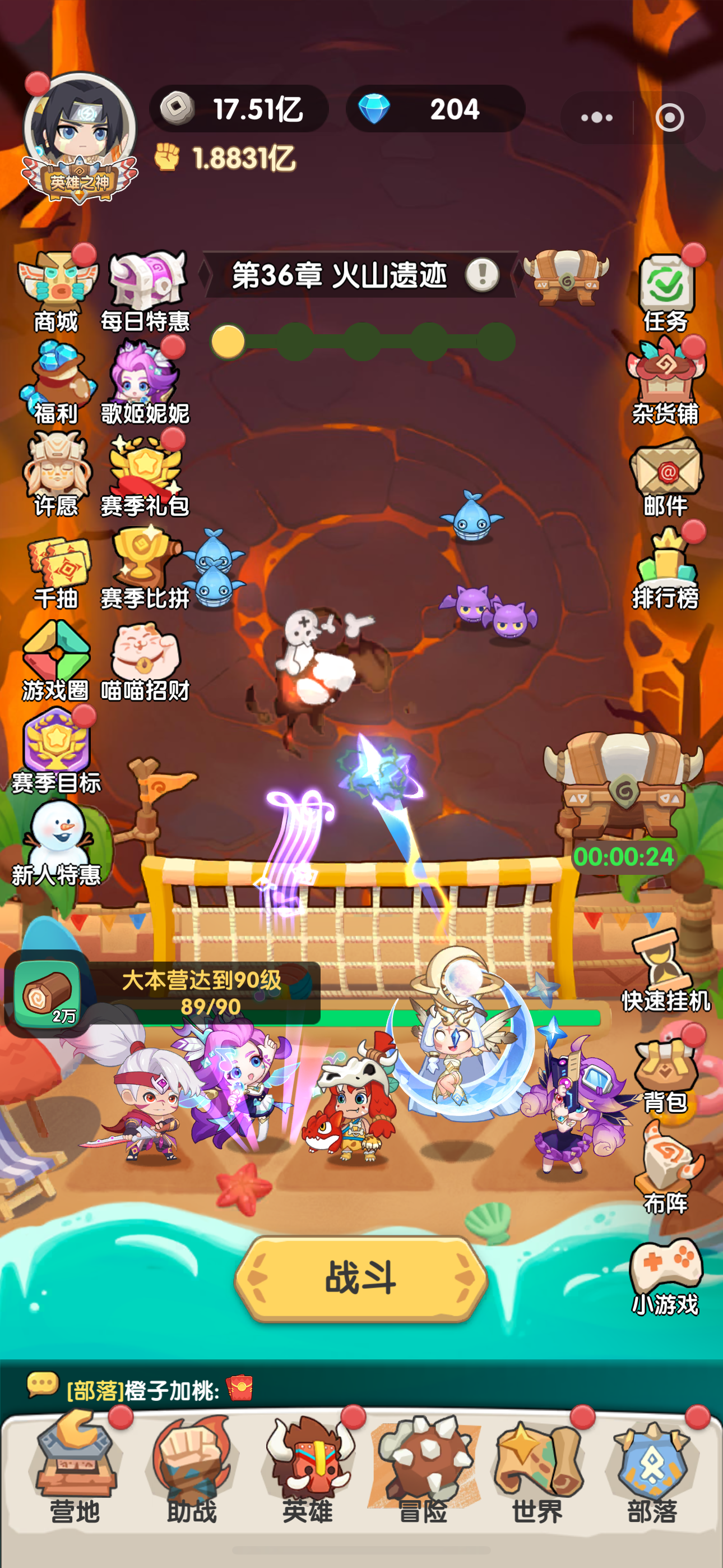The image size is (723, 1568).
Task: Open the 背包 backpack
Action: coord(666,1076)
